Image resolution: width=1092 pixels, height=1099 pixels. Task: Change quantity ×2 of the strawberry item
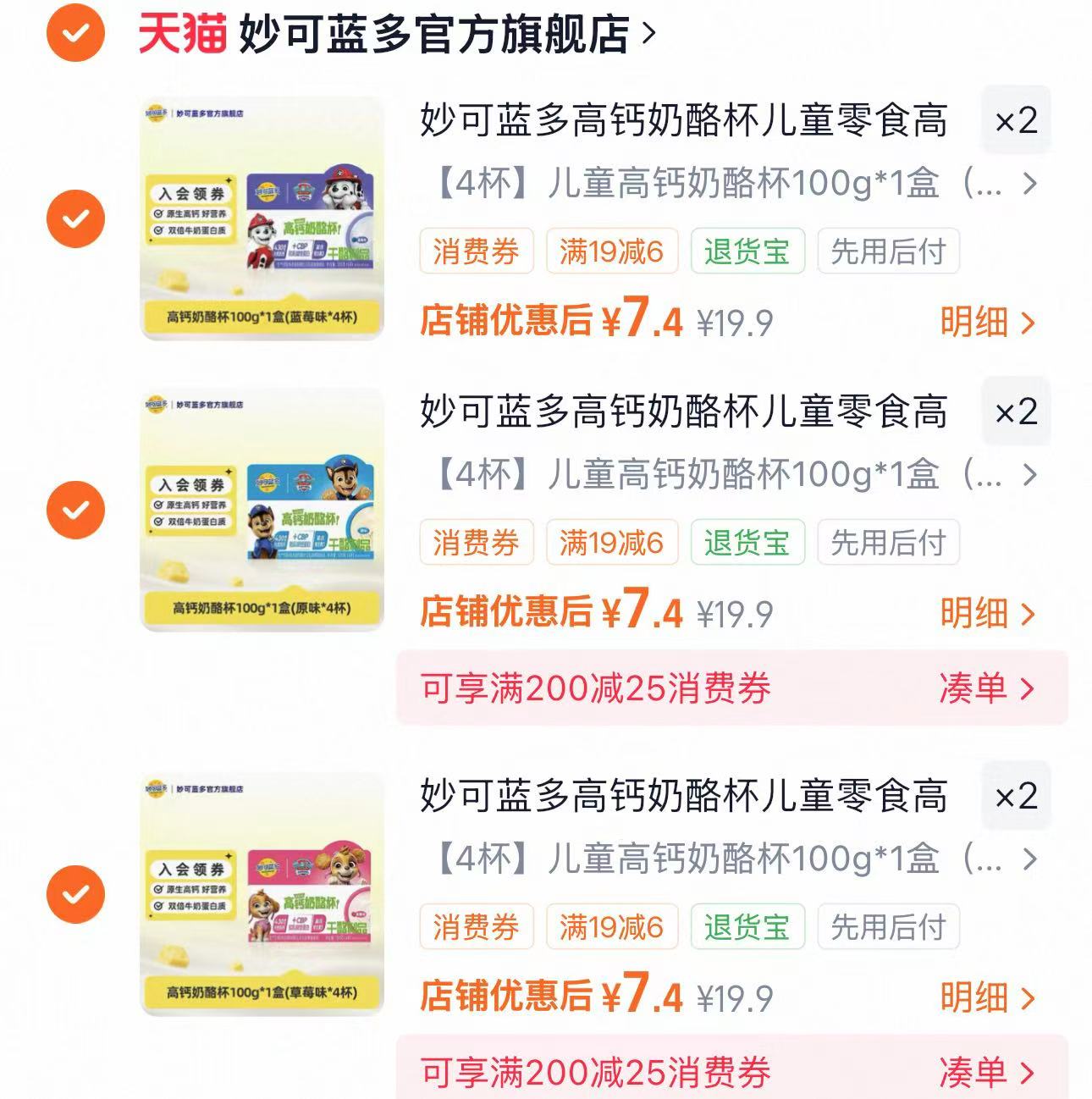1016,796
